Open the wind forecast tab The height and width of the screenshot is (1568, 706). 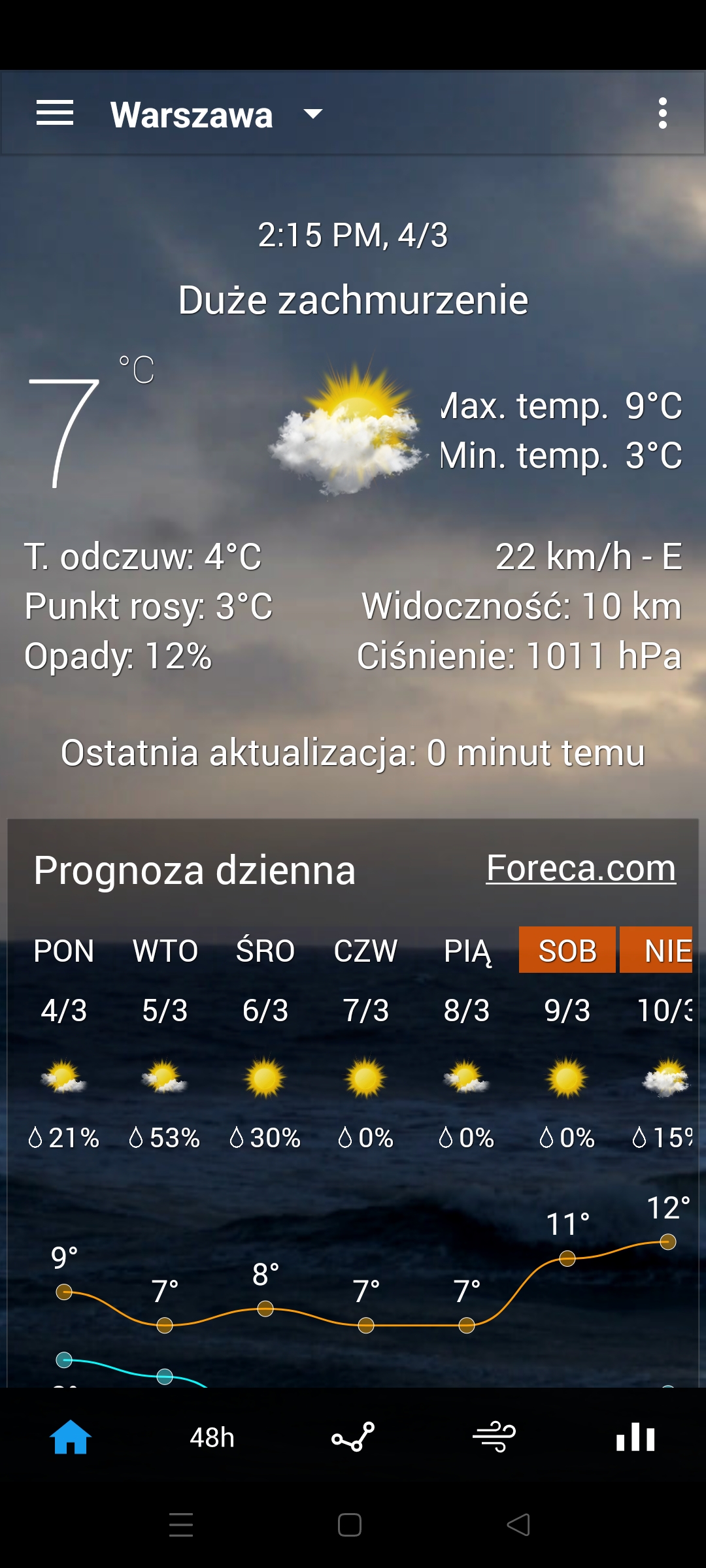click(x=494, y=1437)
